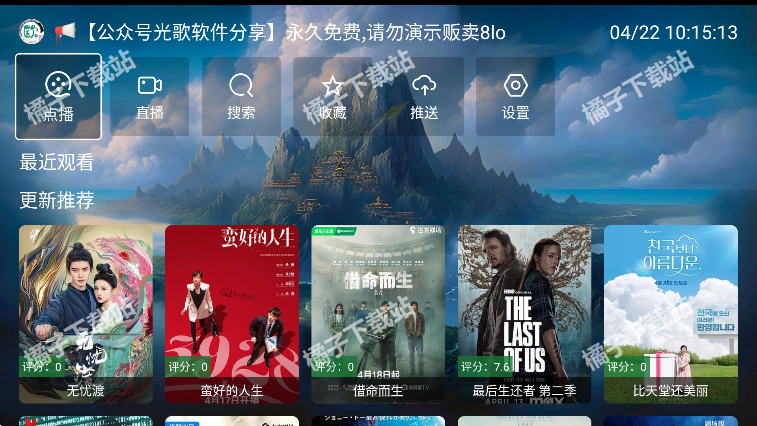Switch to 直播 live TV

(150, 96)
